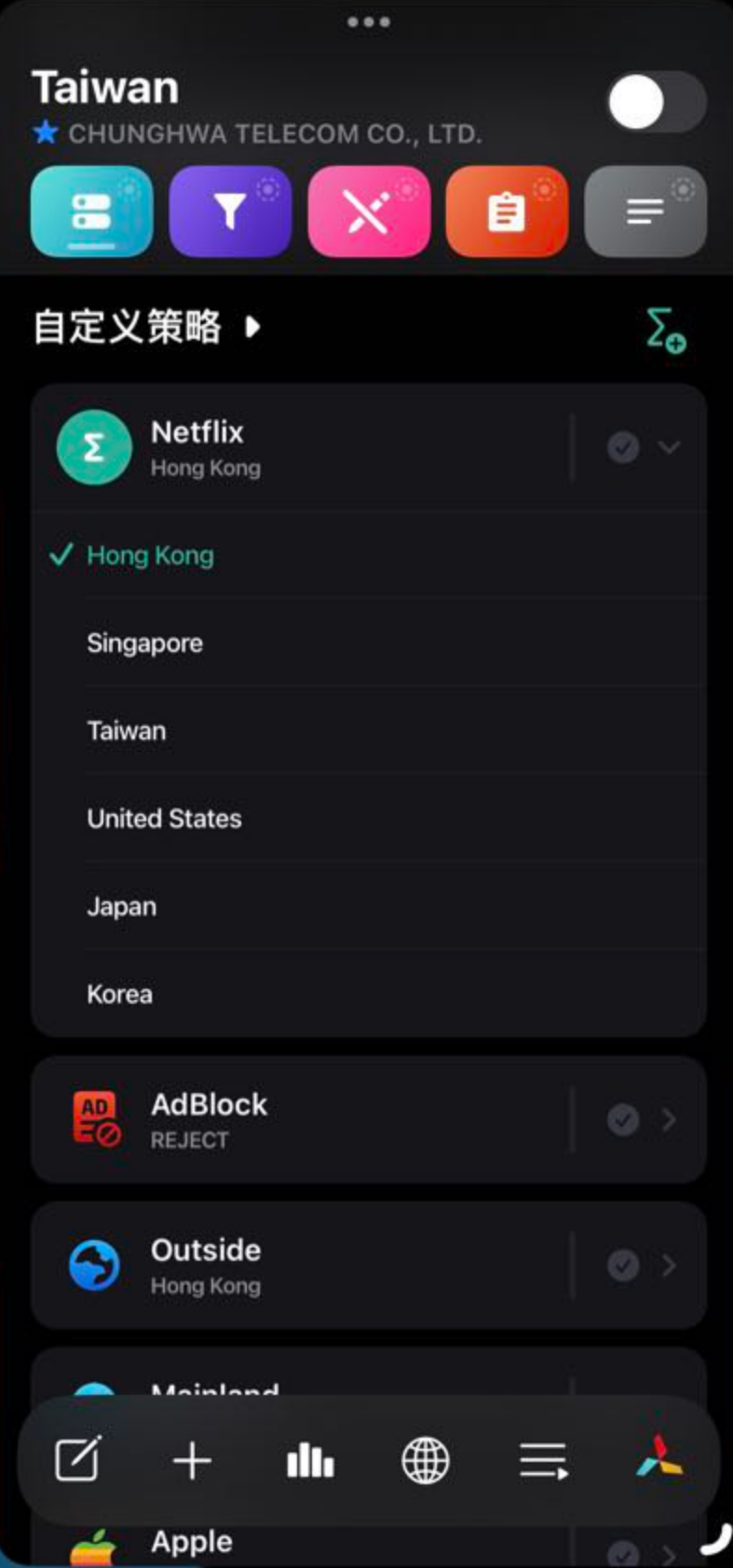Select Singapore for Netflix
The height and width of the screenshot is (1568, 733).
(x=145, y=643)
